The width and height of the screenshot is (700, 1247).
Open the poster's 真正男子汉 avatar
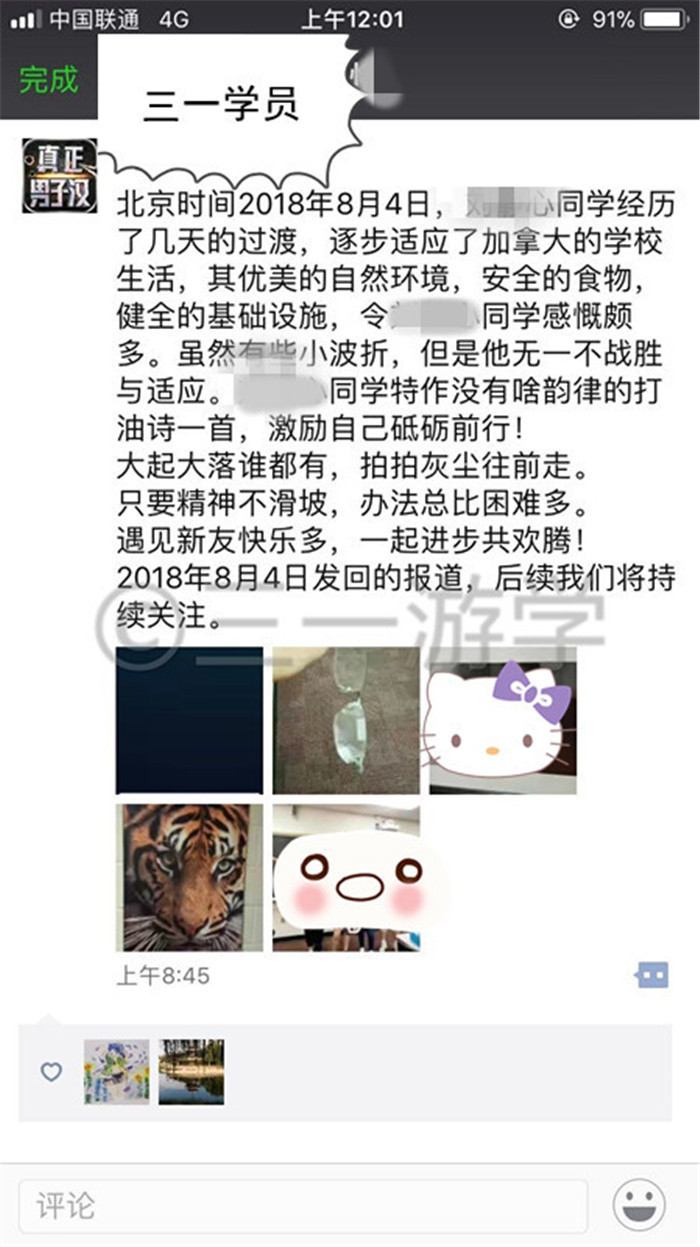60,176
